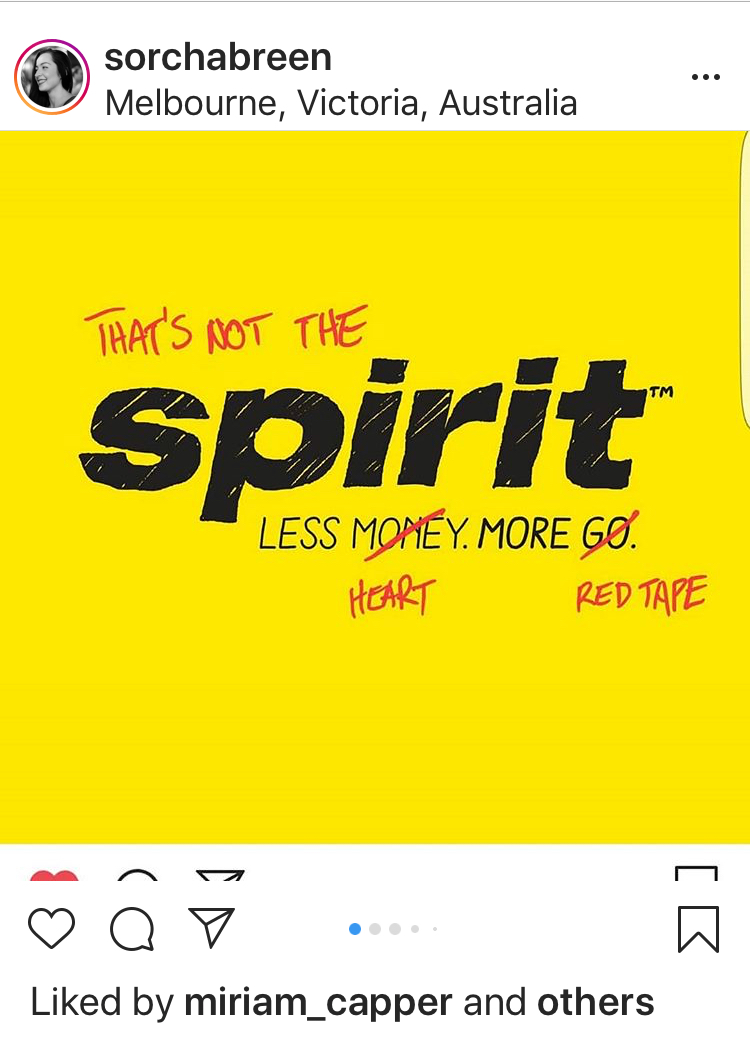750x1038 pixels.
Task: Open sorchabreen's profile picture story
Action: tap(52, 78)
